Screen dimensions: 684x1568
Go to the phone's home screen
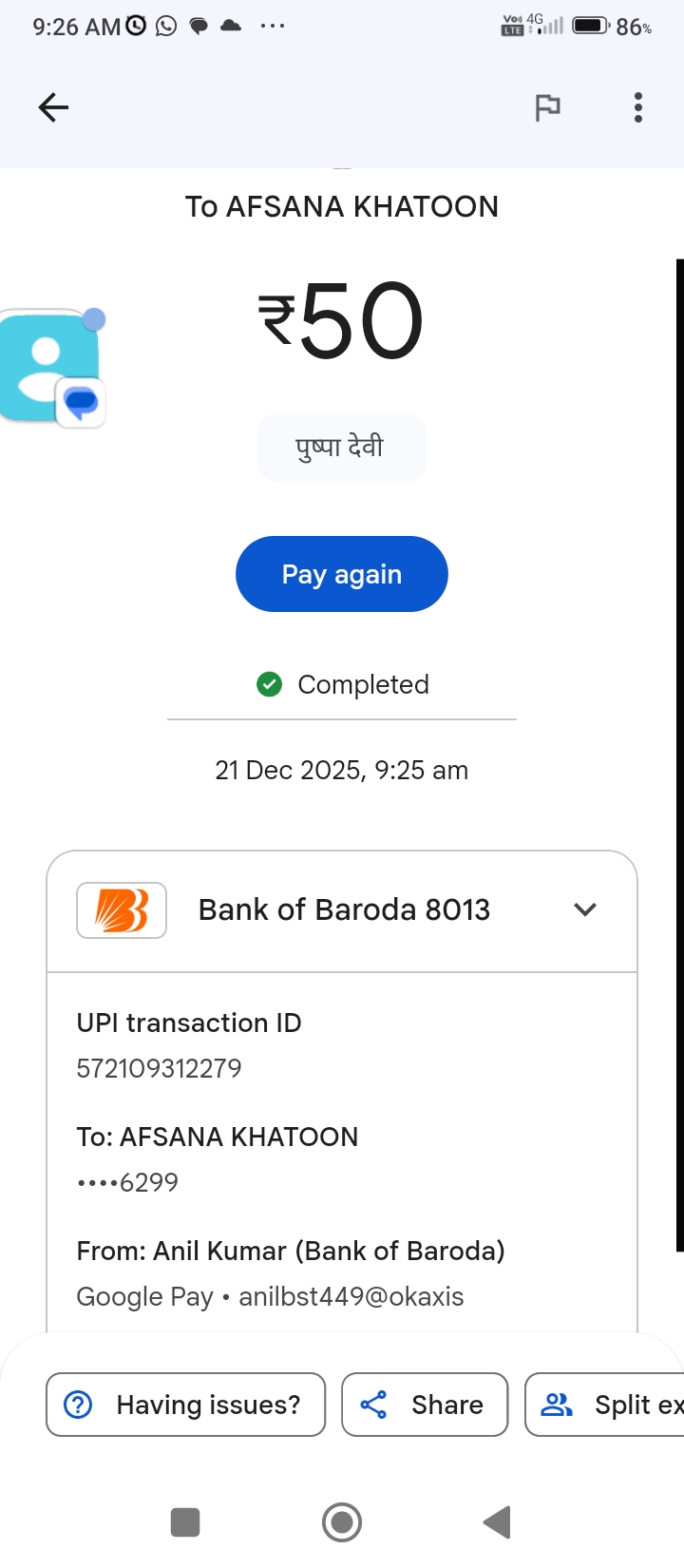click(342, 1522)
